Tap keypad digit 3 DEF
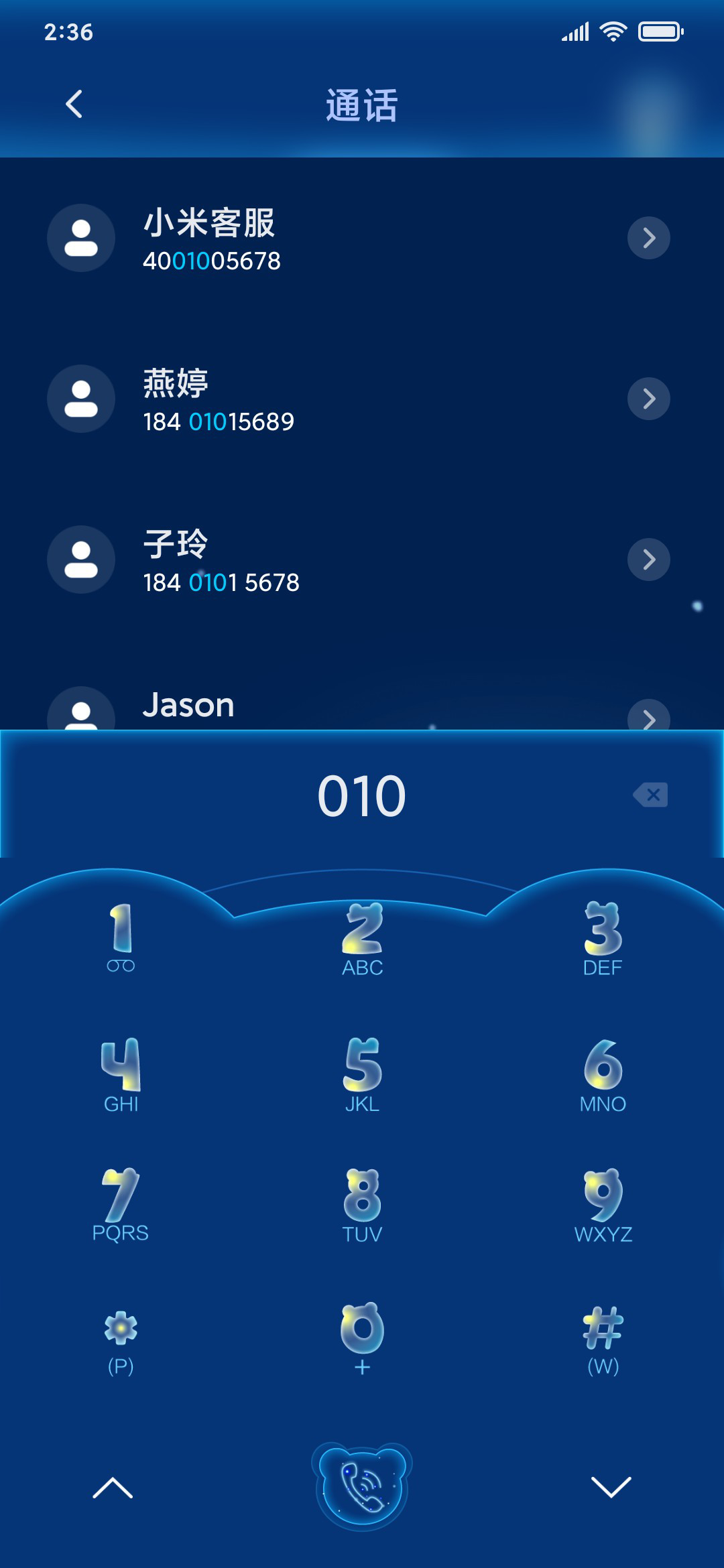Viewport: 724px width, 1568px height. (603, 938)
